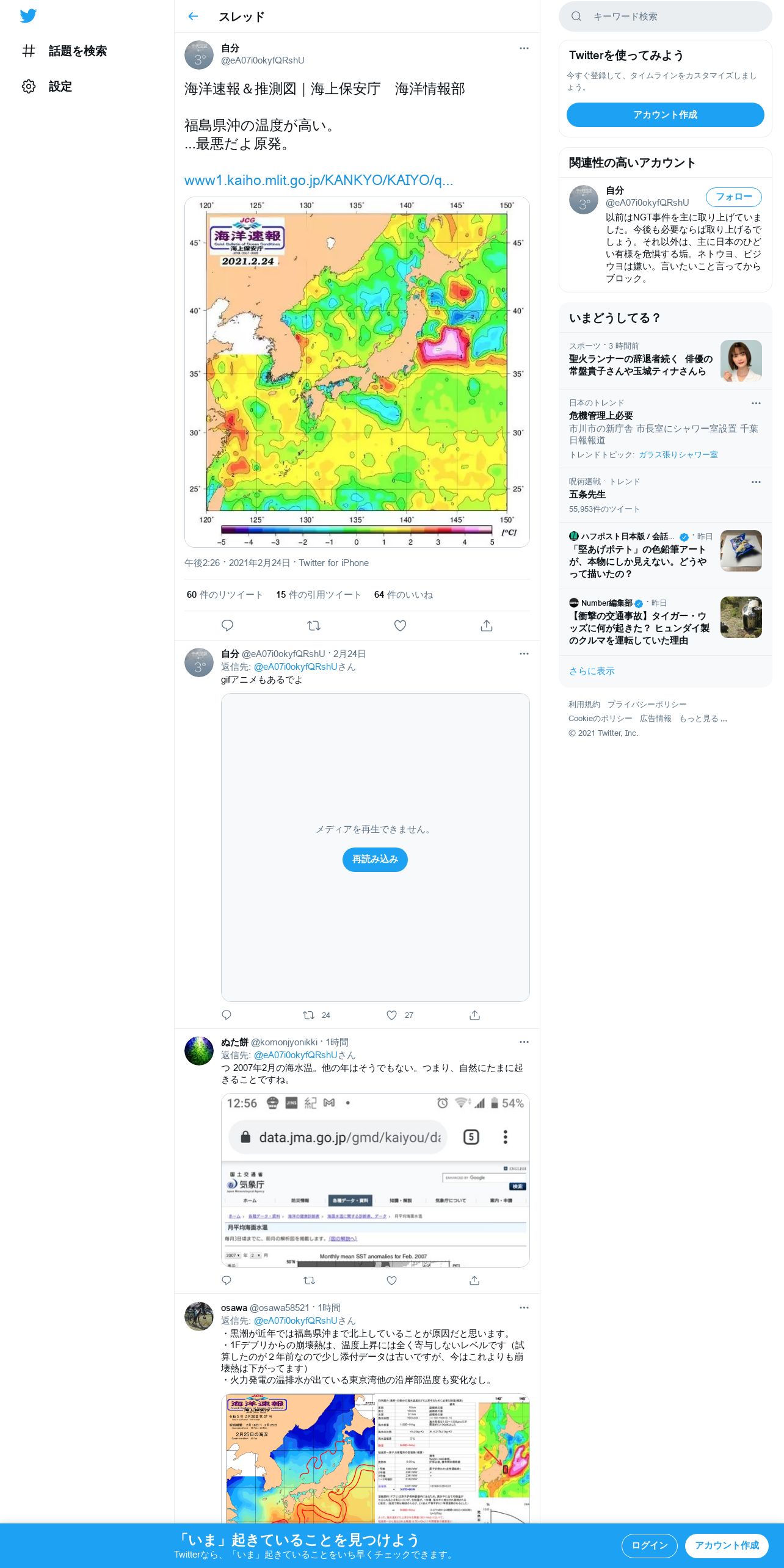
Task: Tap さらに表示 to show more trends
Action: point(592,671)
